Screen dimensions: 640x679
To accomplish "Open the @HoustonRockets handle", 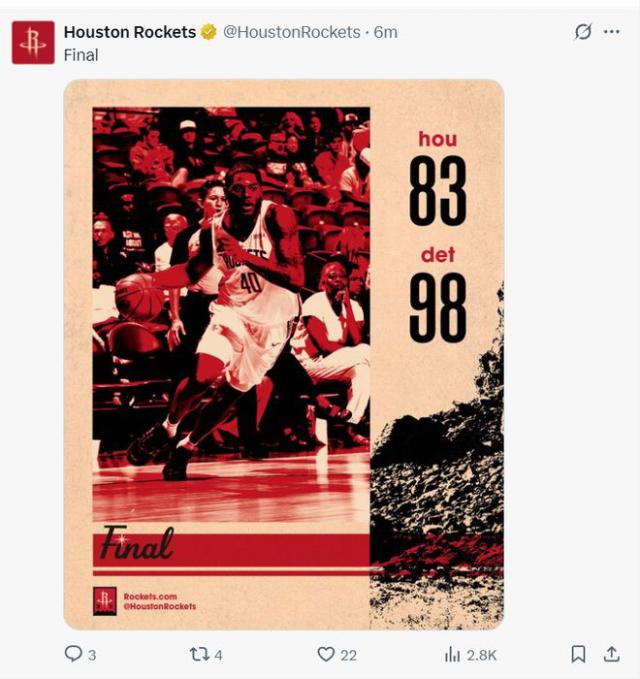I will pos(291,32).
